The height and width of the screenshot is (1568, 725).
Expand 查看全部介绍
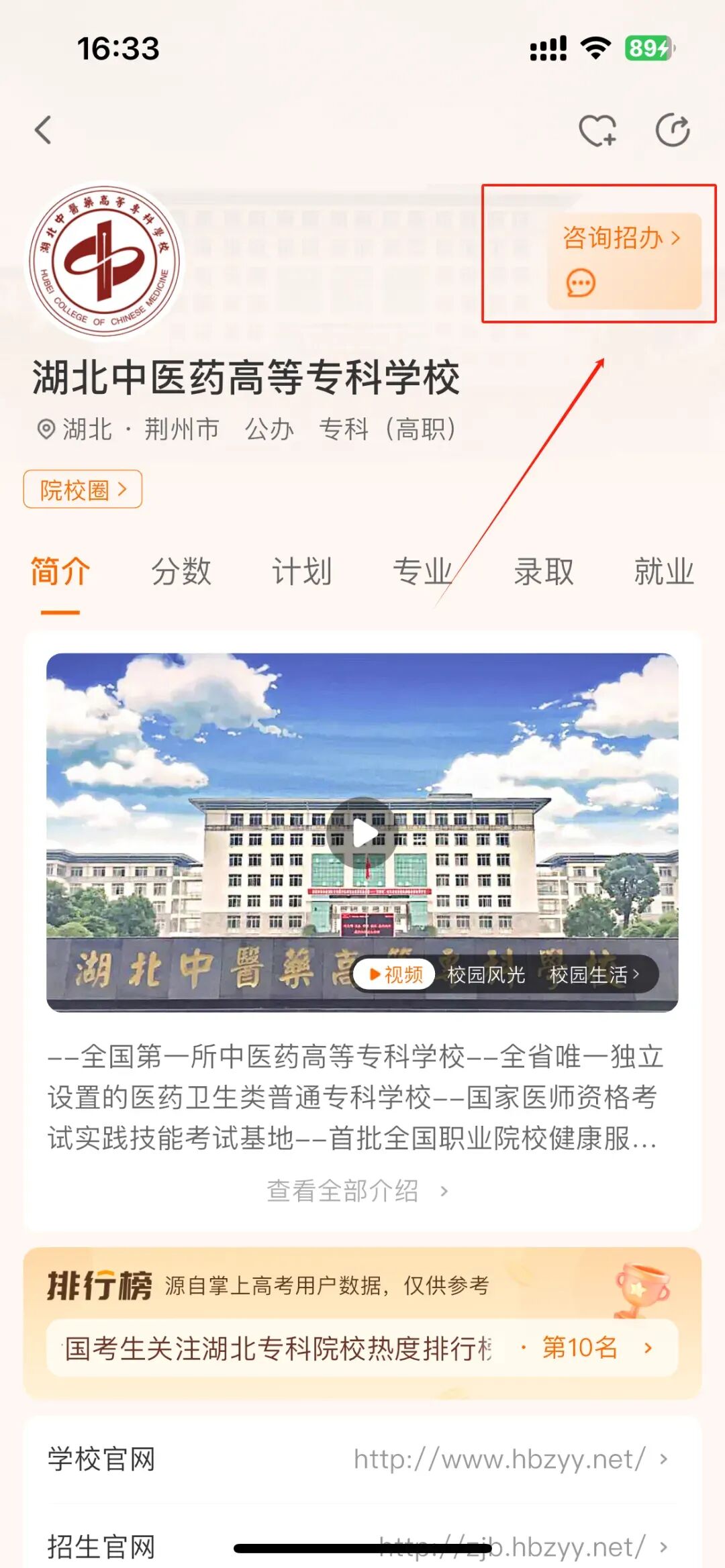point(357,1191)
